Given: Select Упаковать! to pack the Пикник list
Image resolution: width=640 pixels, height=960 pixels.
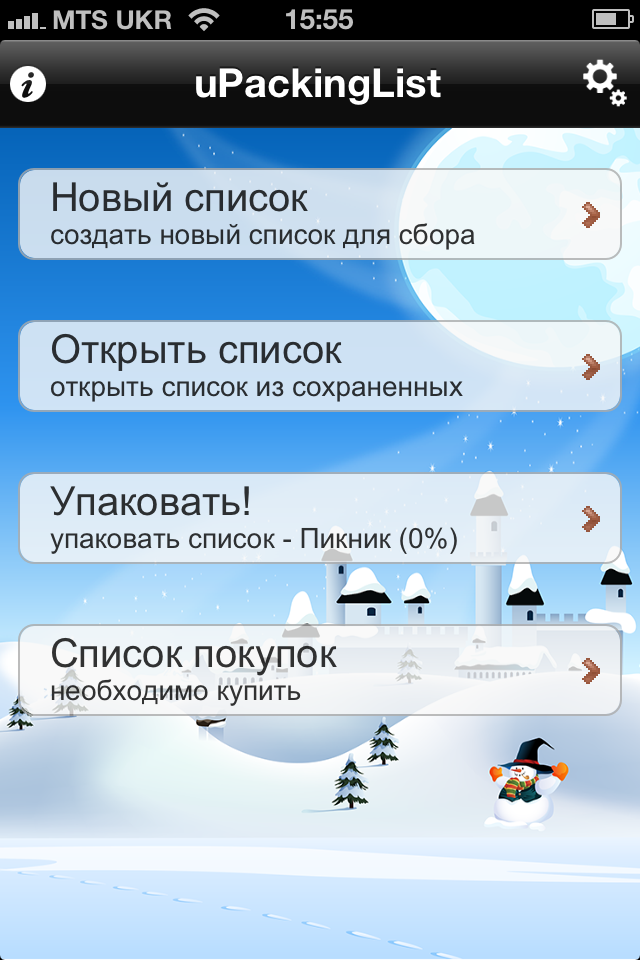Looking at the screenshot, I should [320, 518].
